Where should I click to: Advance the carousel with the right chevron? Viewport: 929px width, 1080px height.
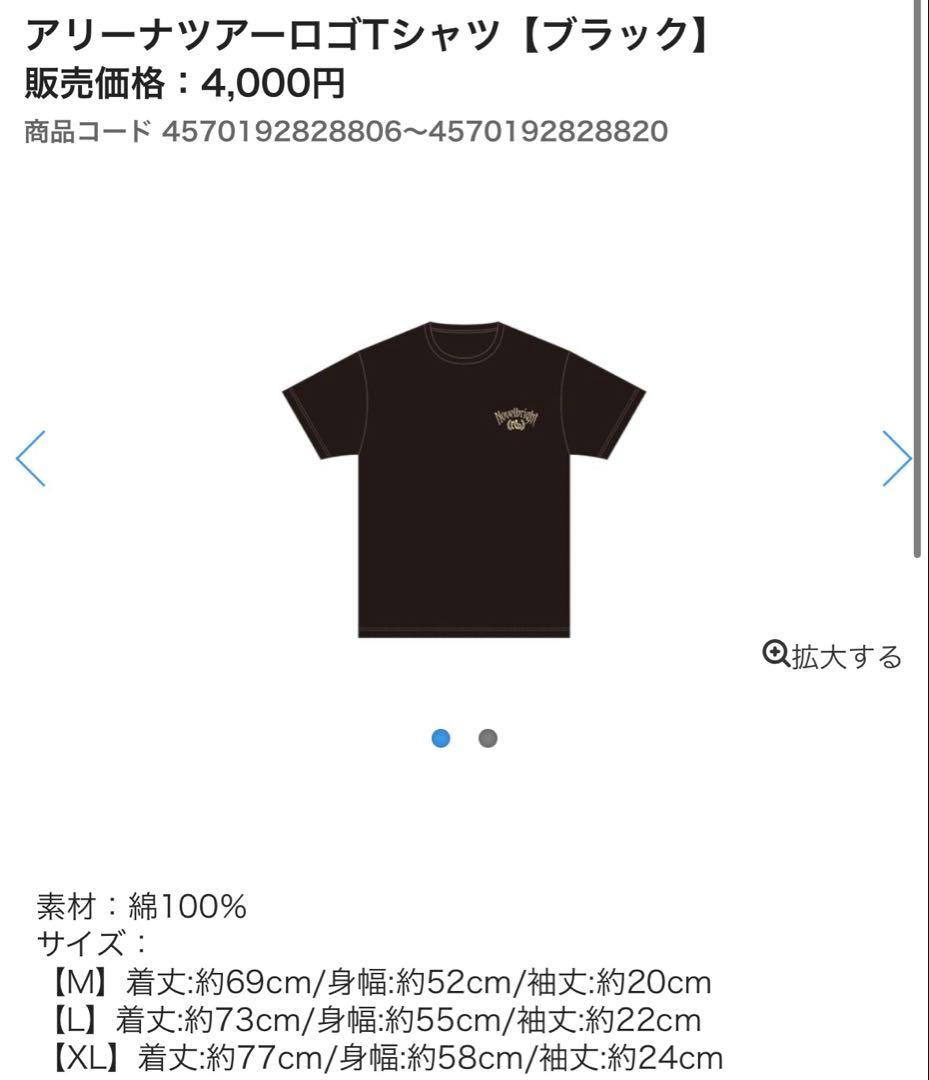click(896, 459)
